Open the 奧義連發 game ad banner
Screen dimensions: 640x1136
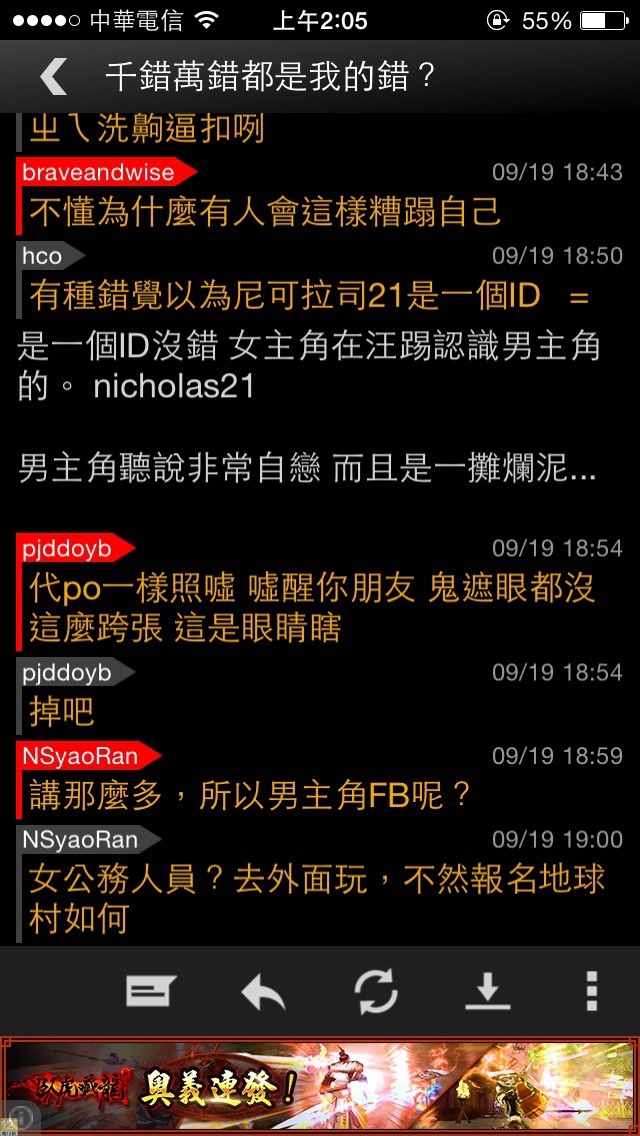pos(320,1086)
